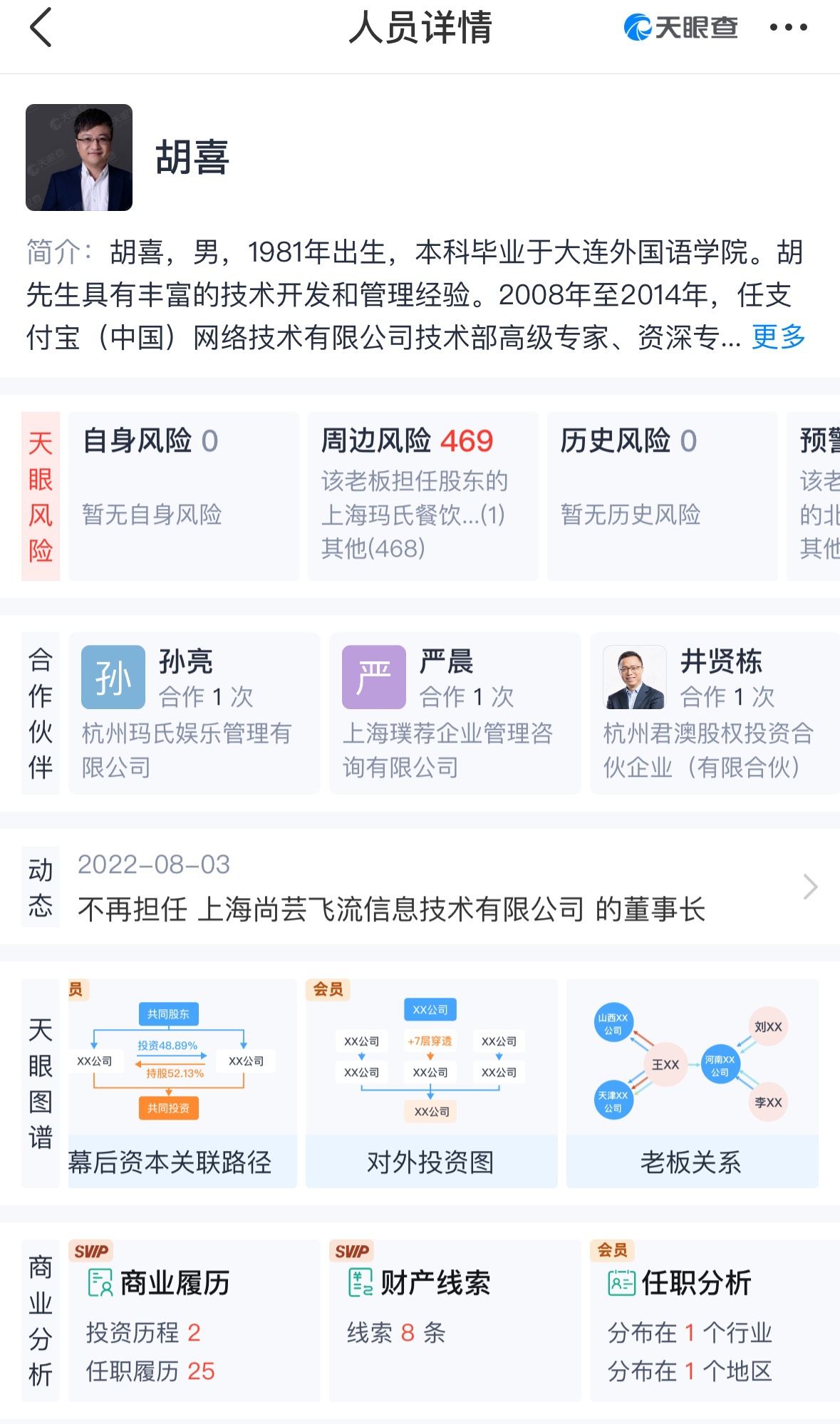The image size is (840, 1424).
Task: Open the 任职分析 card
Action: [x=715, y=1321]
